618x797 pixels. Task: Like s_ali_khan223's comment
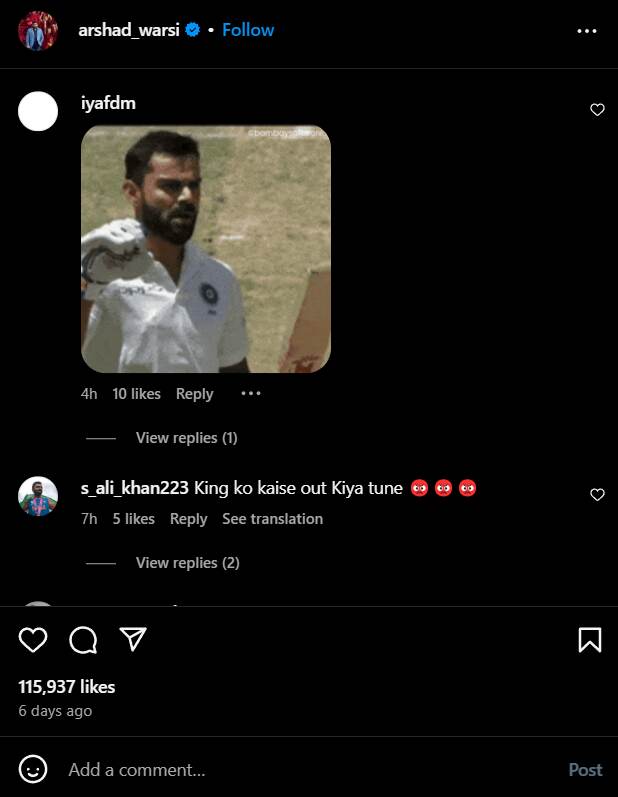point(597,494)
